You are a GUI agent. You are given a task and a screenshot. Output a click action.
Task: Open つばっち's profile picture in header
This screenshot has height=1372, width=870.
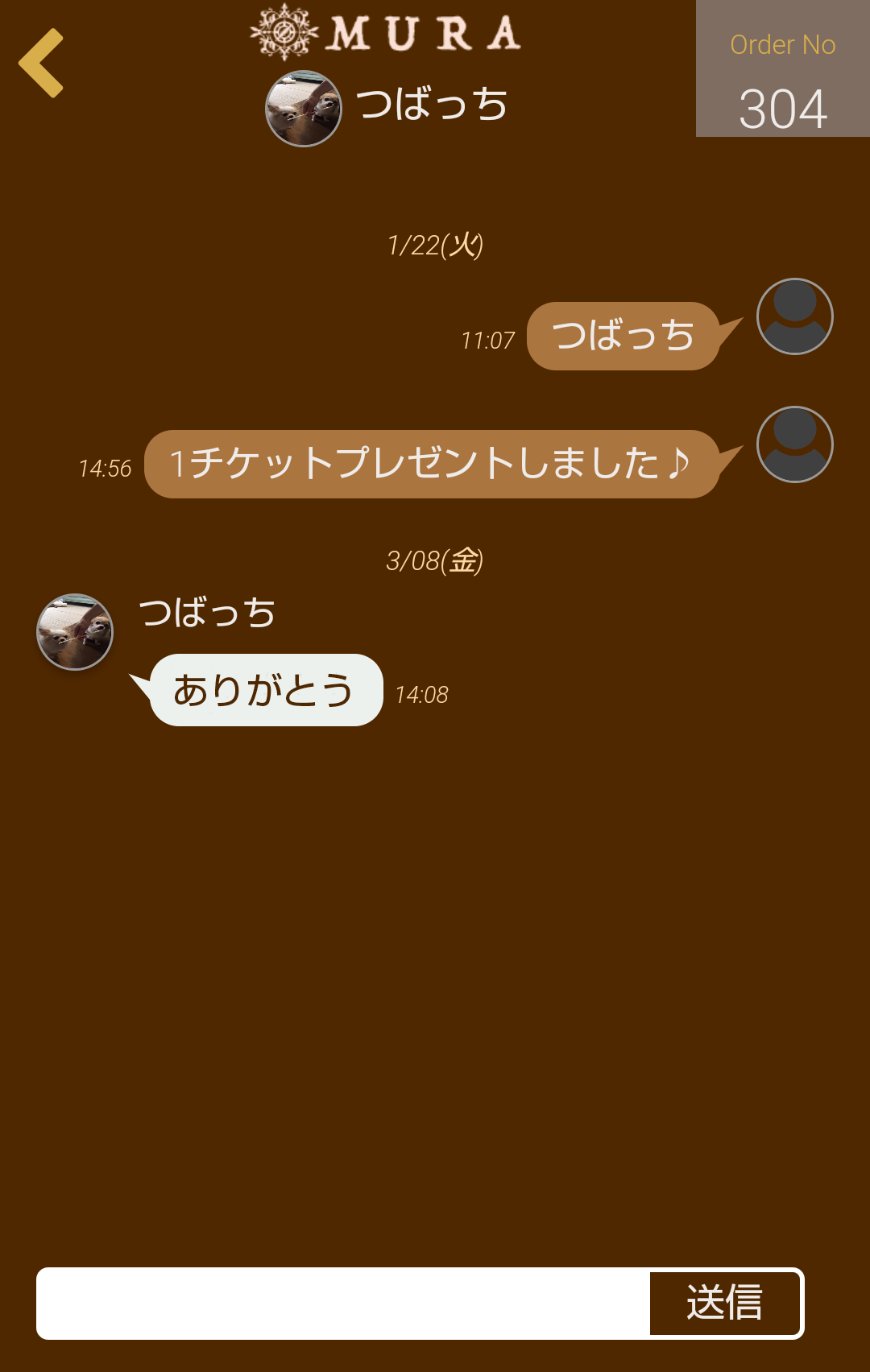coord(304,109)
